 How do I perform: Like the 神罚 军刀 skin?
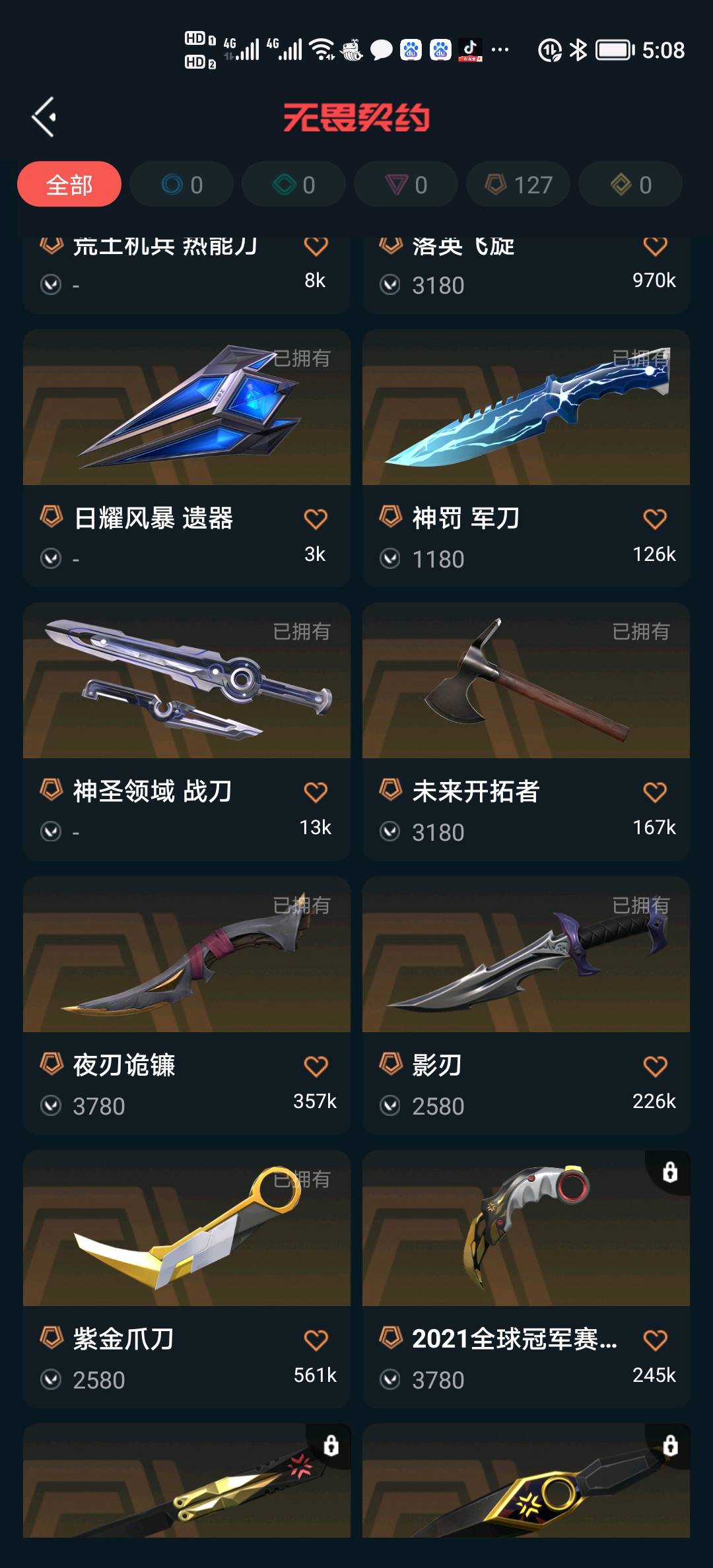pyautogui.click(x=655, y=519)
